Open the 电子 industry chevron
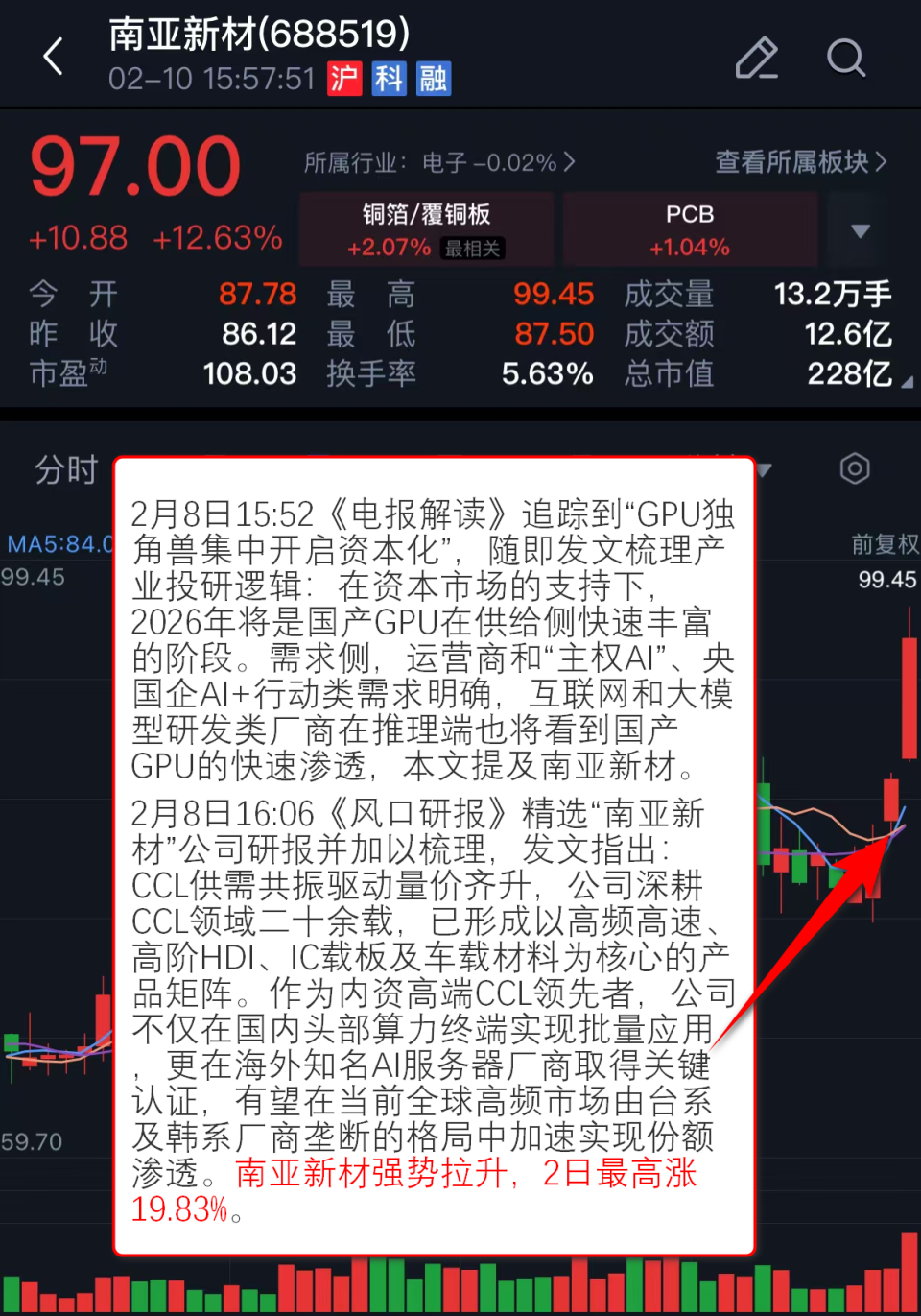 point(571,162)
